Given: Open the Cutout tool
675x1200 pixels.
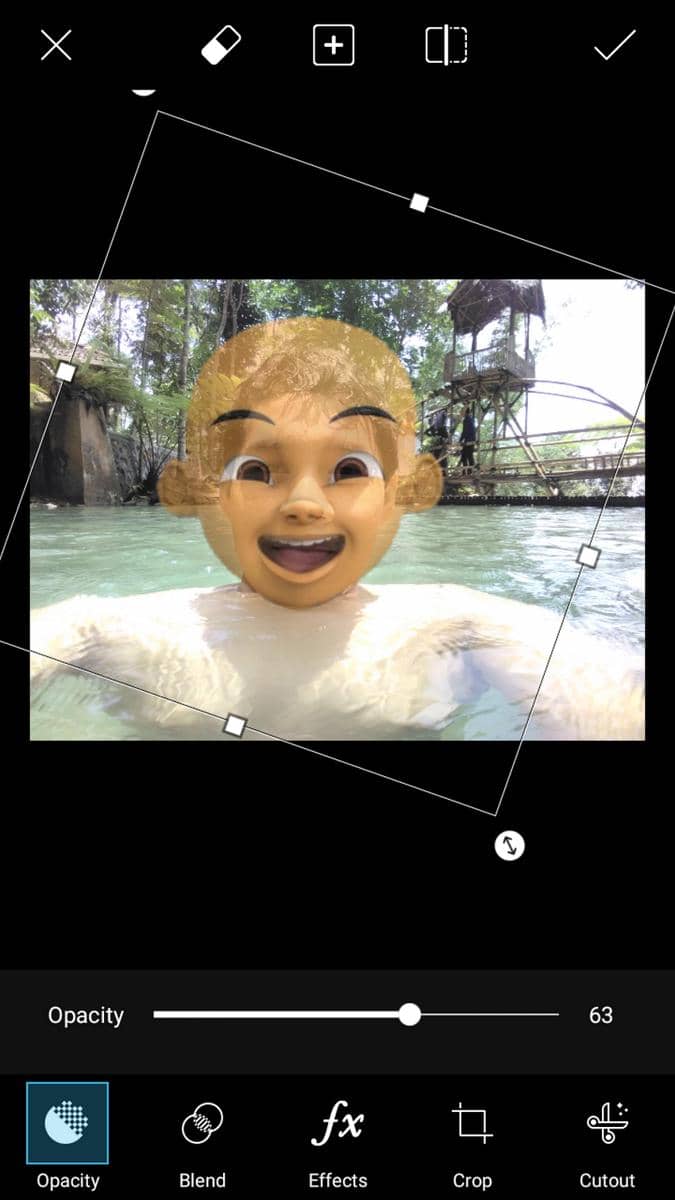Looking at the screenshot, I should (x=607, y=1137).
